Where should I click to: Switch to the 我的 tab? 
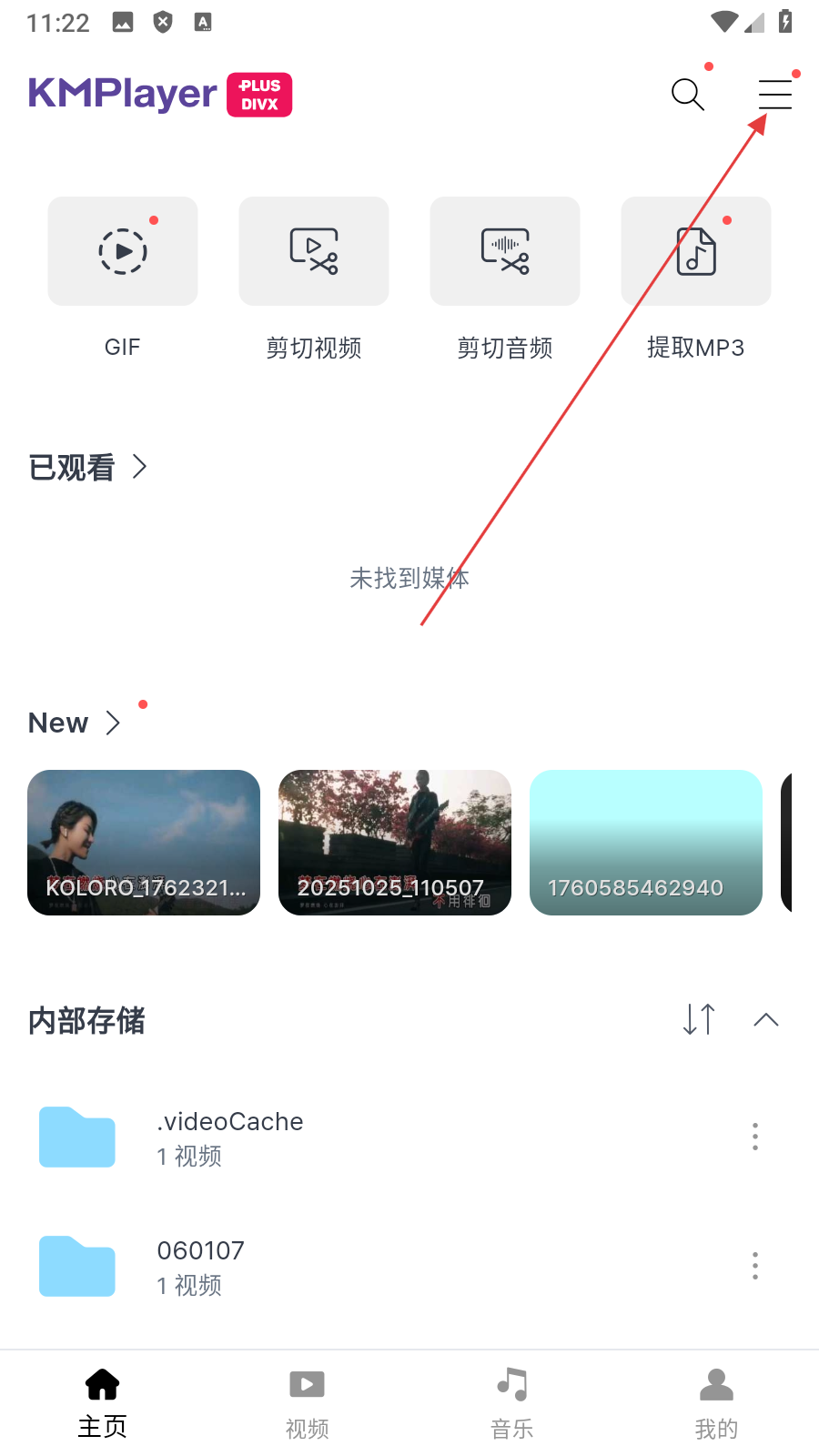pos(716,1403)
